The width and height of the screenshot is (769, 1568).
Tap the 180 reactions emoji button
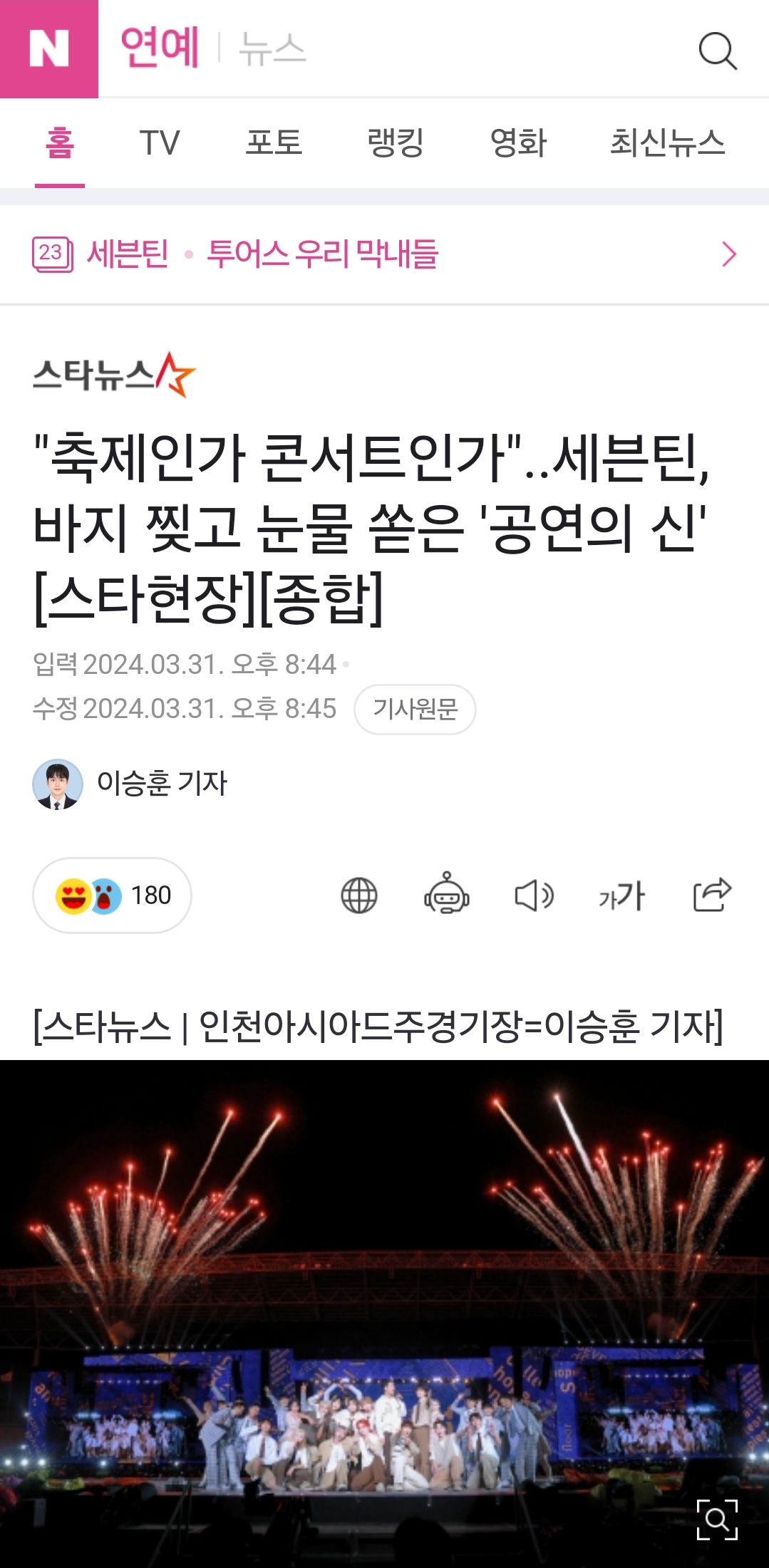[112, 895]
